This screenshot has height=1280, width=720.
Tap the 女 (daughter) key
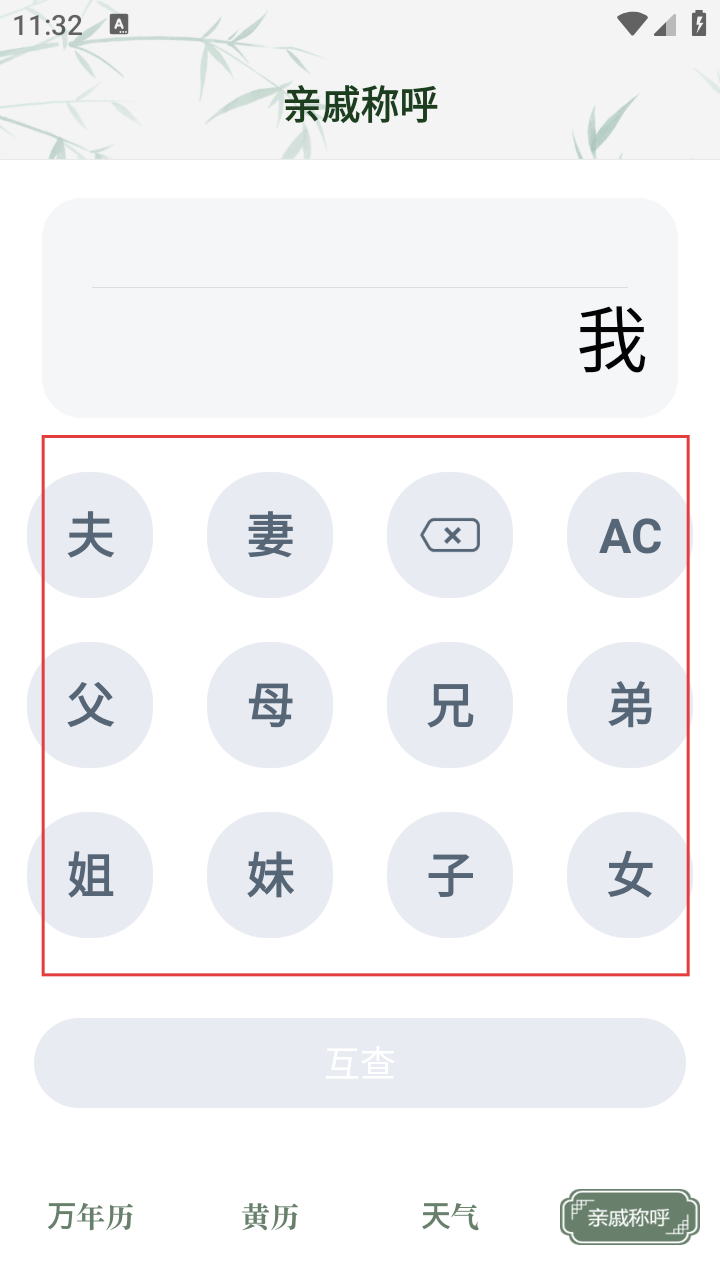pos(629,875)
